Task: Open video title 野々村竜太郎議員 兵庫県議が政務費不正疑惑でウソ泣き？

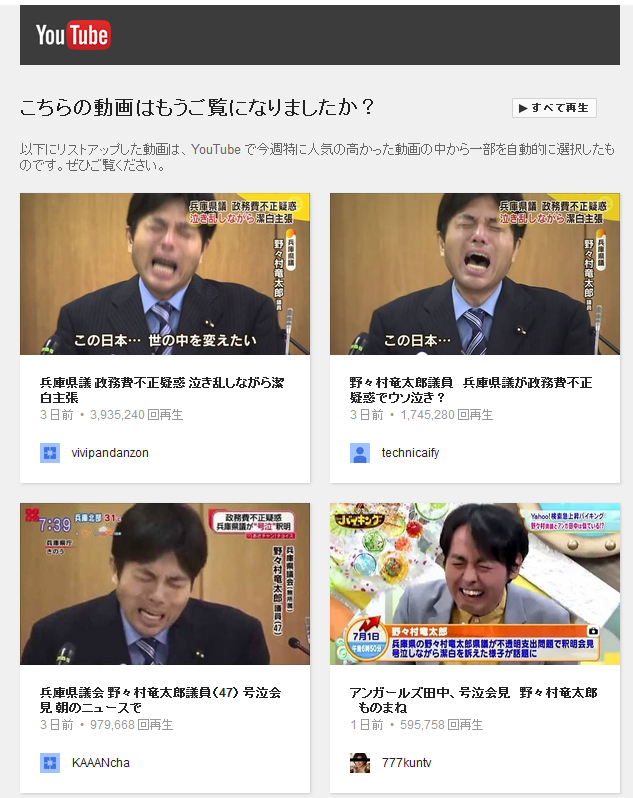Action: (x=470, y=390)
